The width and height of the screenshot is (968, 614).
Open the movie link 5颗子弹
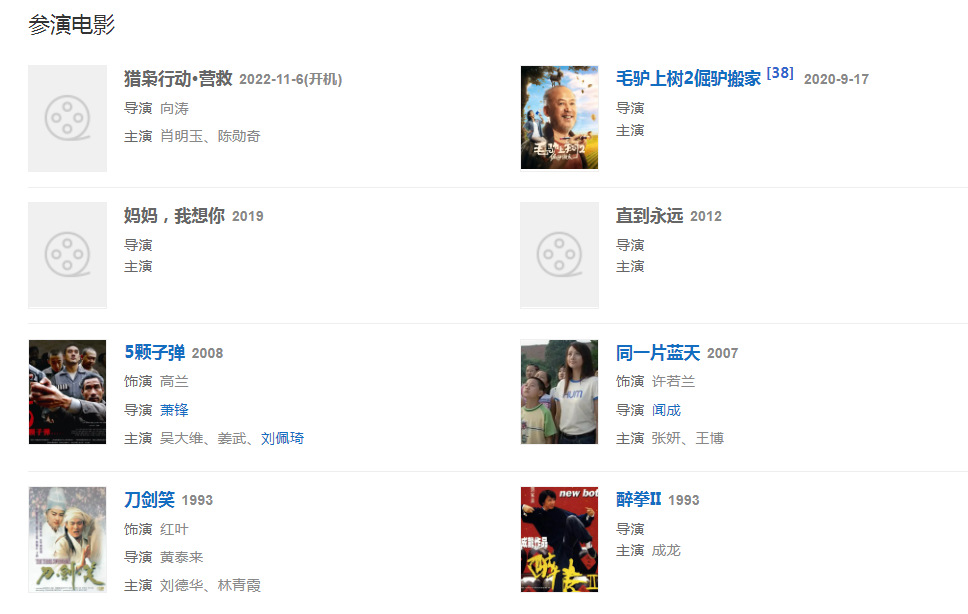point(154,352)
